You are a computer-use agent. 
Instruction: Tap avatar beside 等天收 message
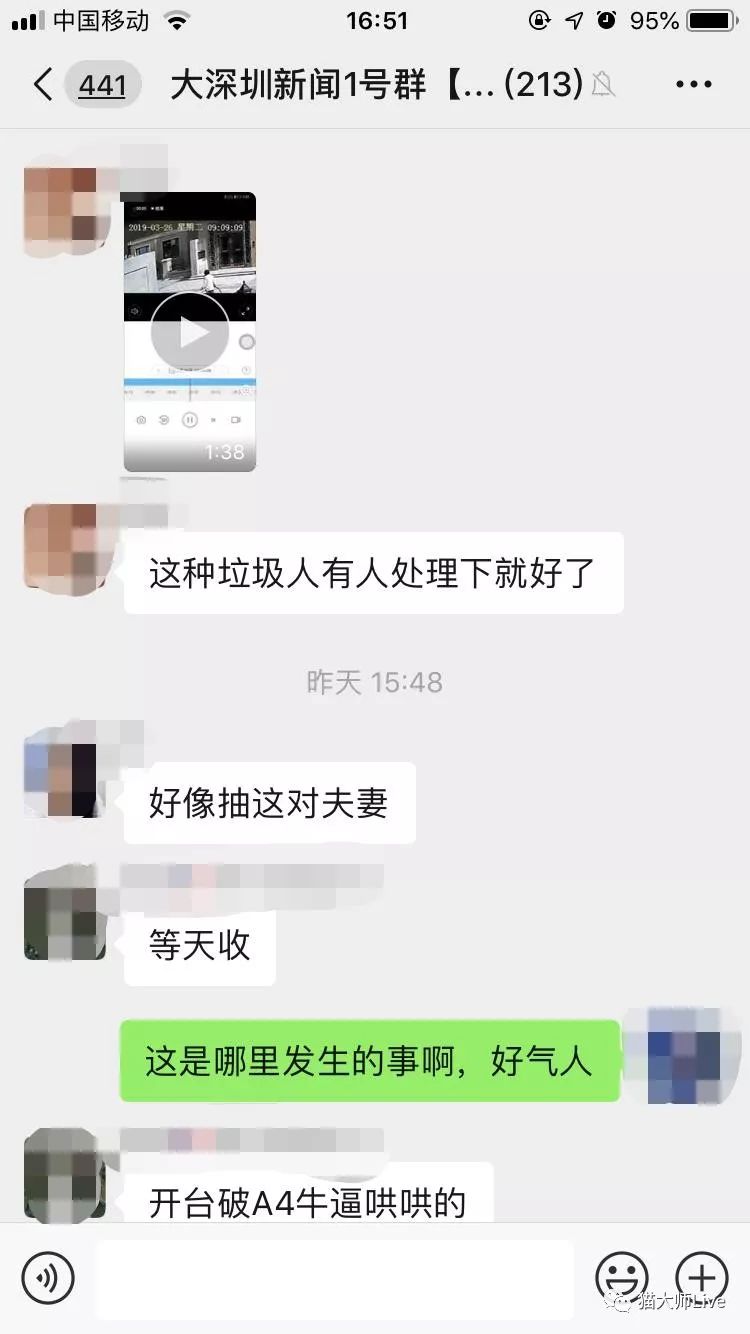coord(65,920)
